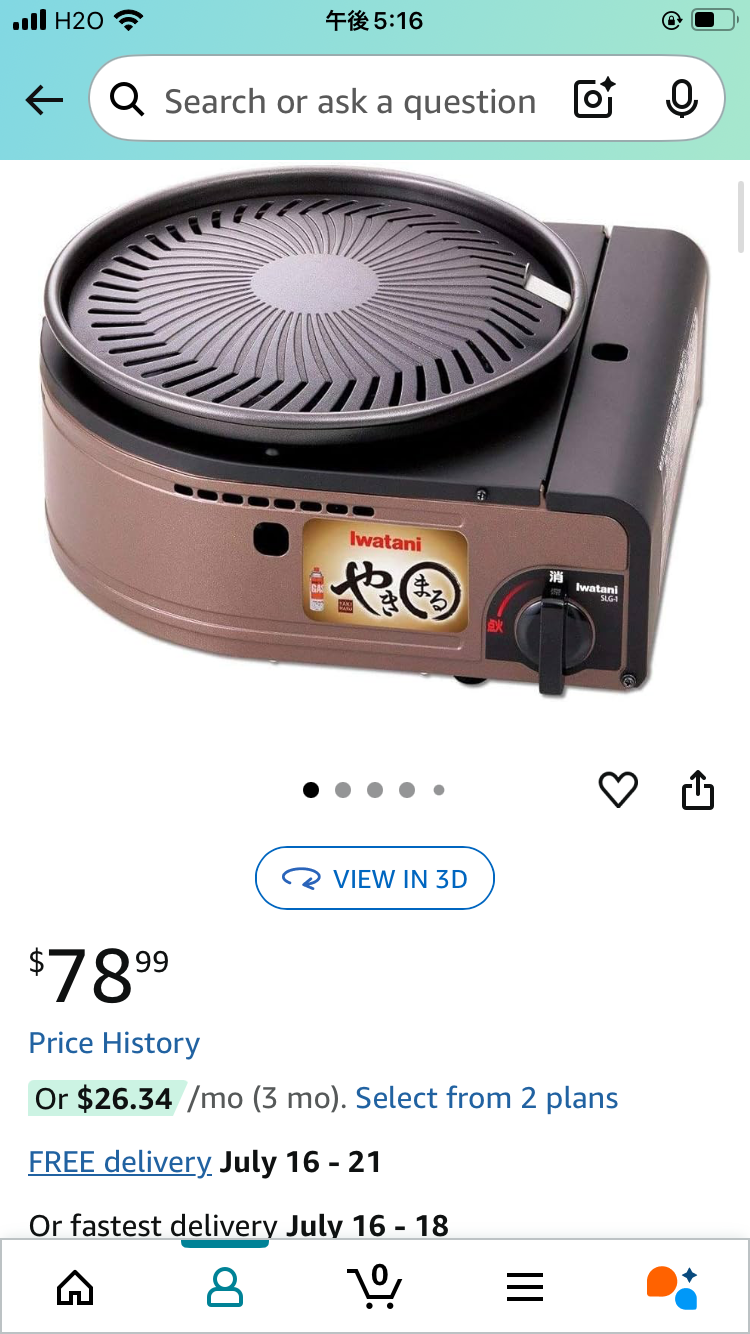Jump to the second product image dot
This screenshot has height=1334, width=750.
click(343, 790)
